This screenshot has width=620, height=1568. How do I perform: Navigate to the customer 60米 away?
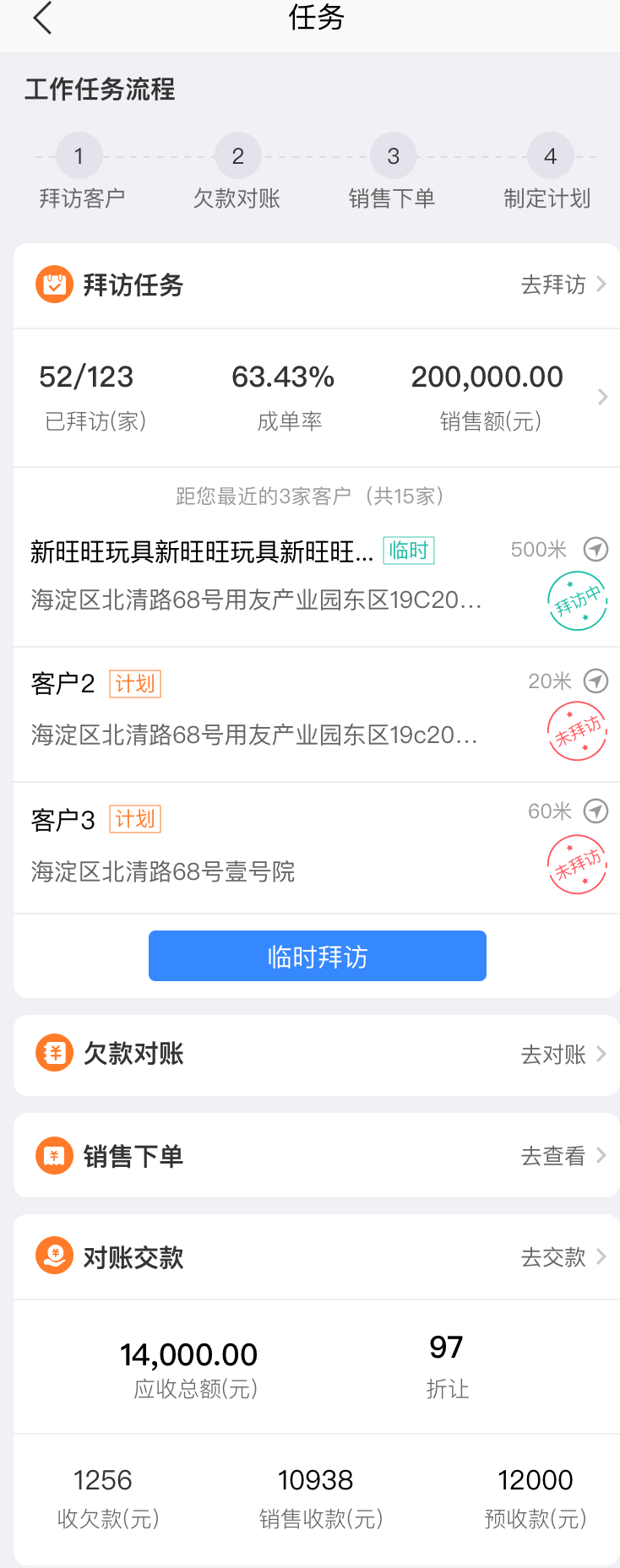click(x=596, y=811)
